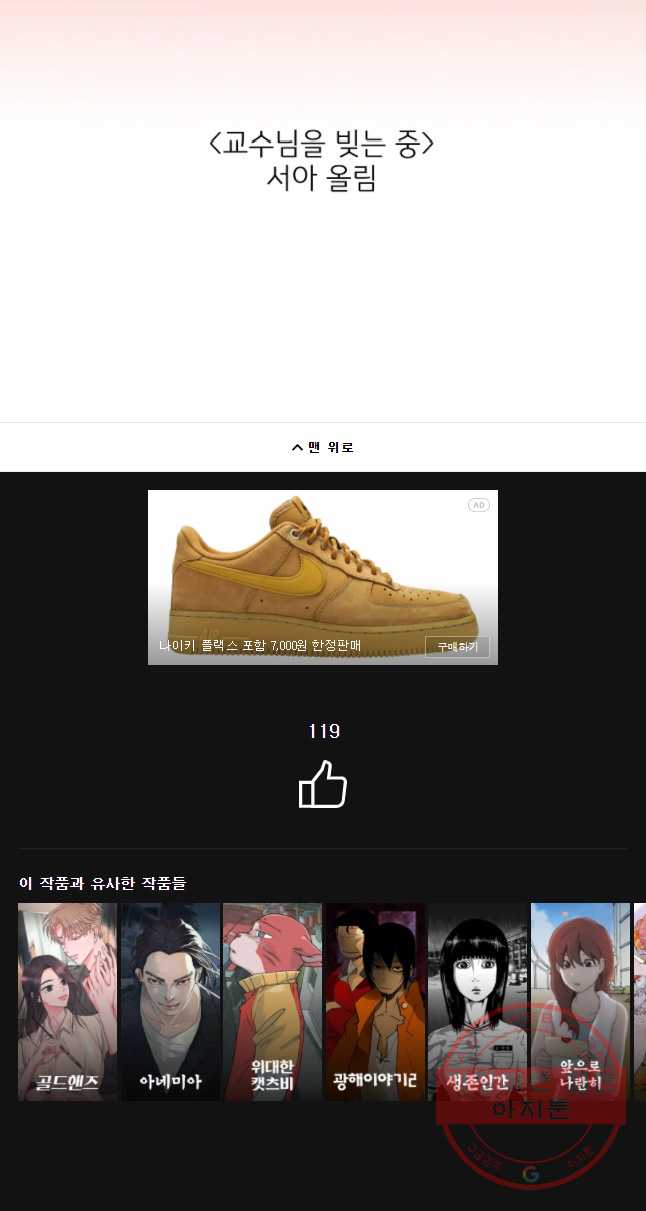
Task: Open the 골드핸즈 webtoon
Action: (68, 1001)
